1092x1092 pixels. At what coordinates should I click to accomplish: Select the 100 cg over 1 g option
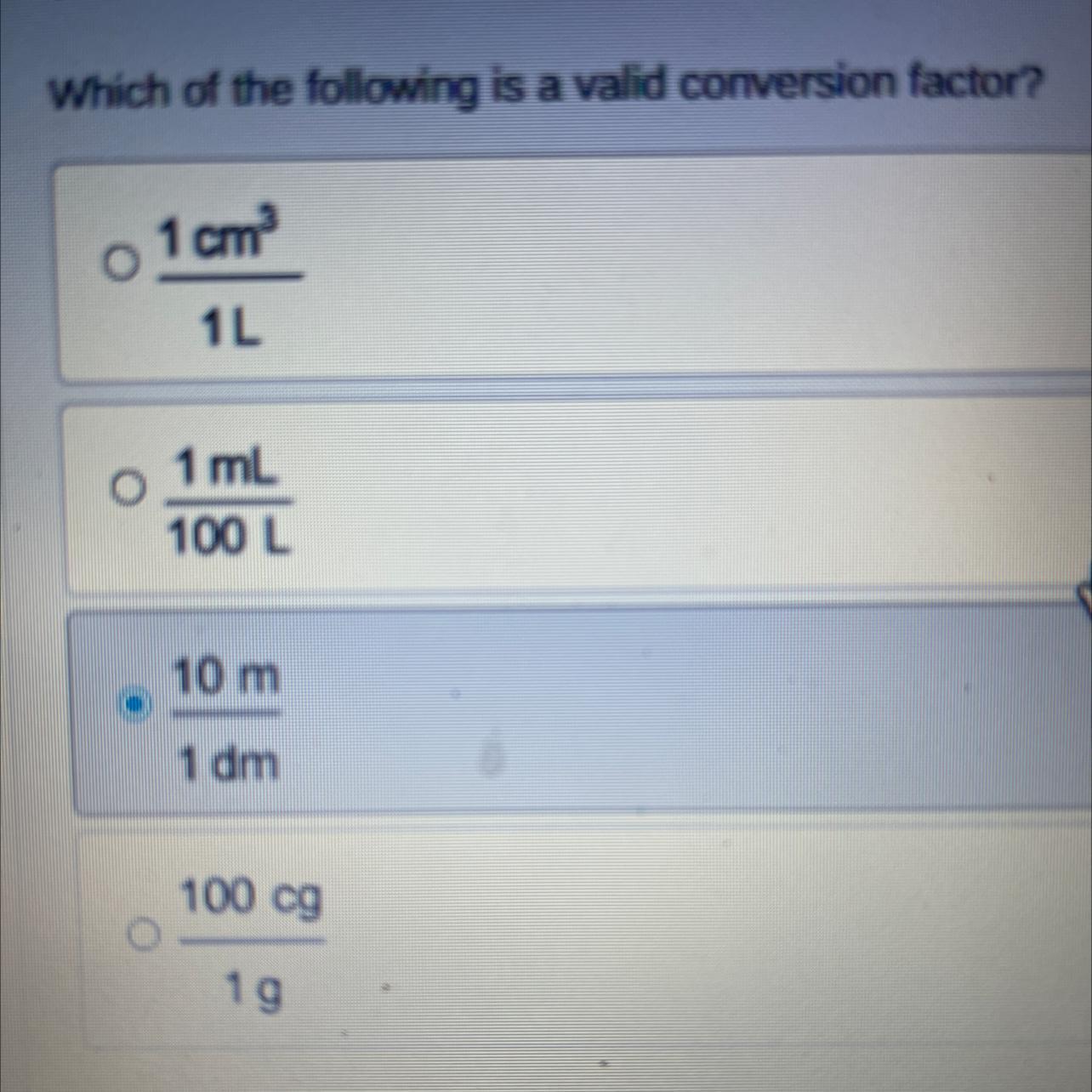(x=144, y=936)
